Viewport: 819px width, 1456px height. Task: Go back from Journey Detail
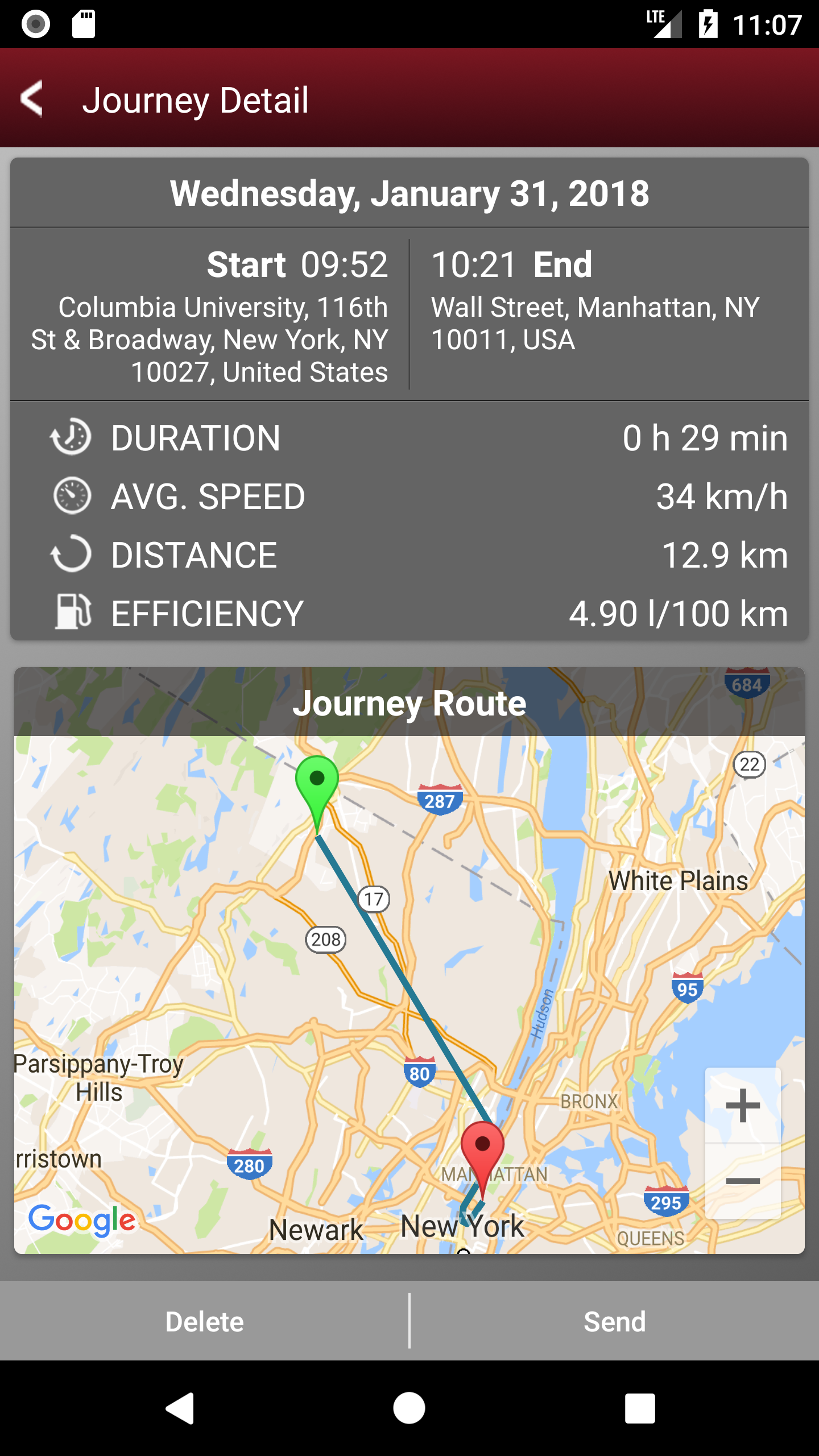(x=32, y=99)
